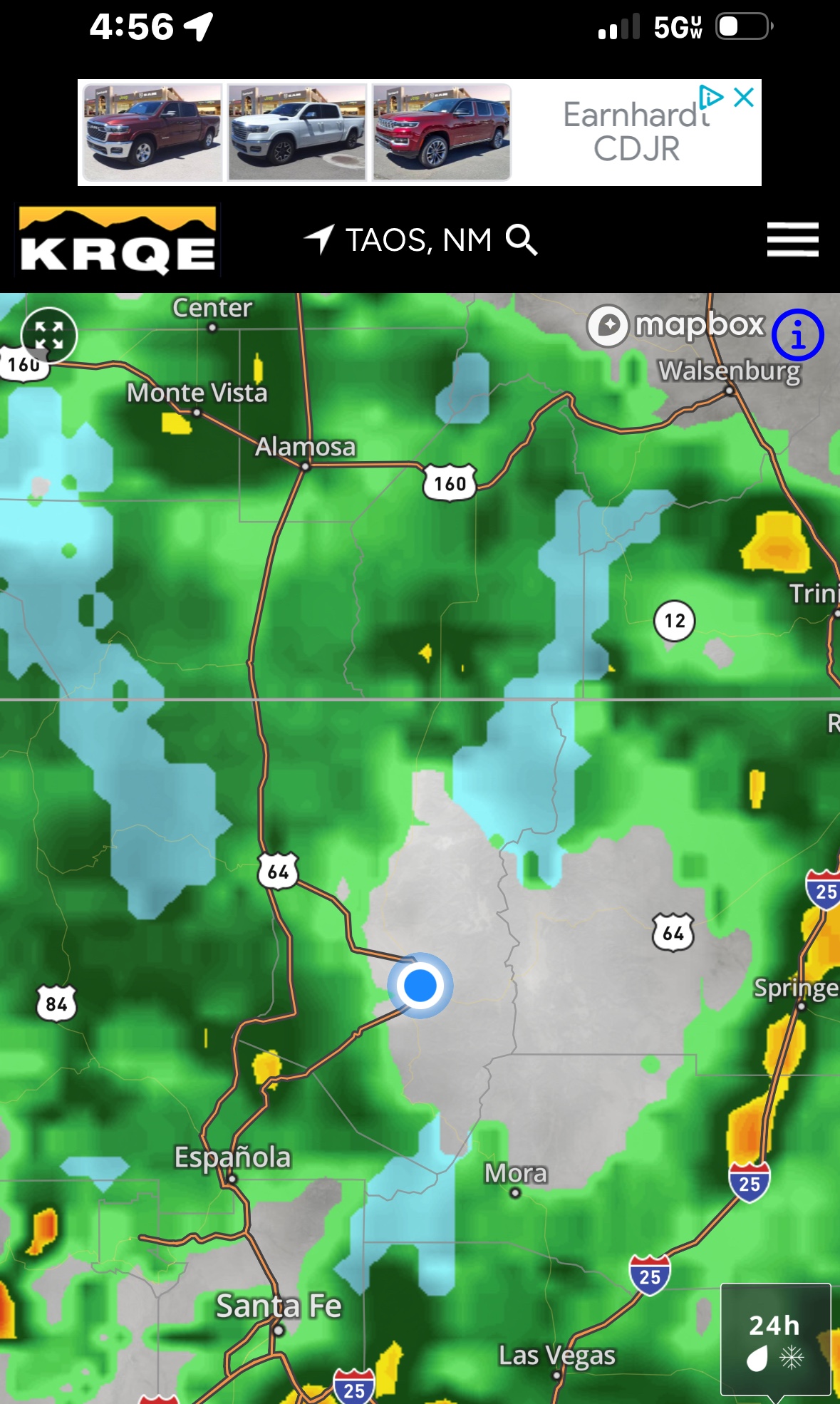Image resolution: width=840 pixels, height=1404 pixels.
Task: Open the Earnhardt CDJR ad banner
Action: point(420,133)
